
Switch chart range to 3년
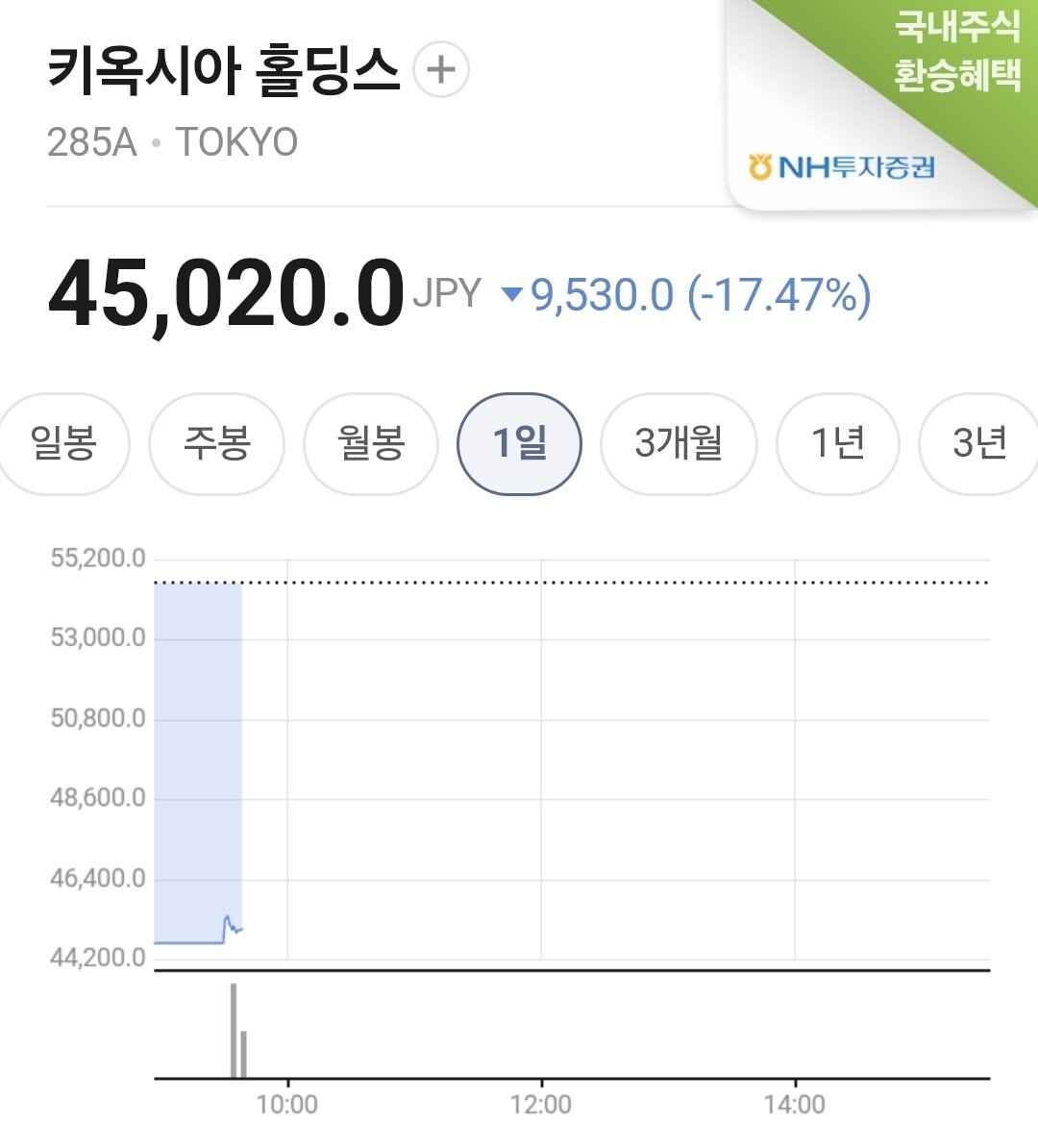click(x=978, y=443)
